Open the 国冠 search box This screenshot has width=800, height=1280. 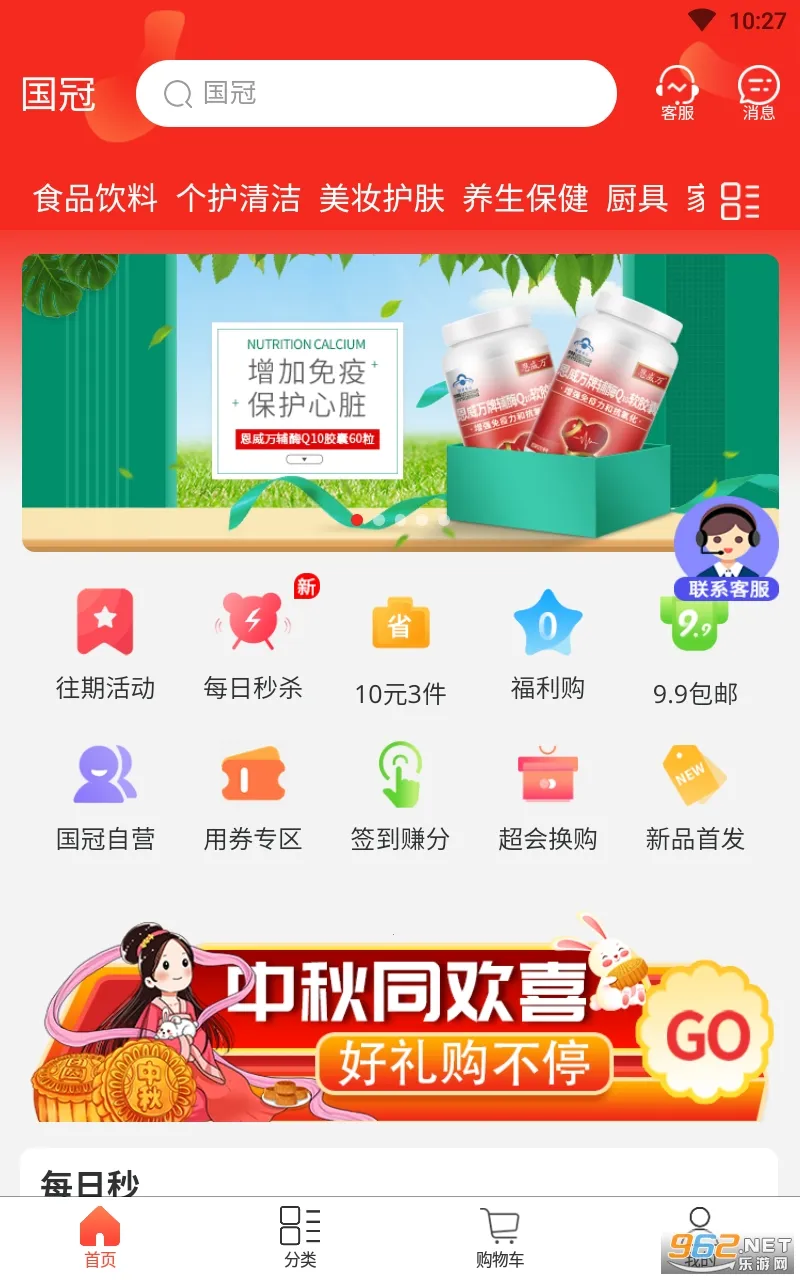pos(375,94)
